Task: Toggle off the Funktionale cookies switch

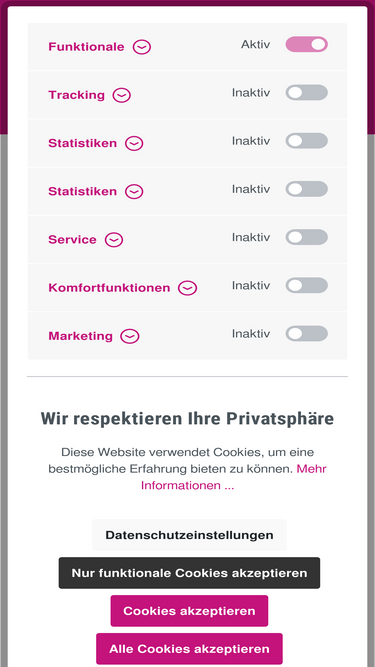Action: point(307,44)
